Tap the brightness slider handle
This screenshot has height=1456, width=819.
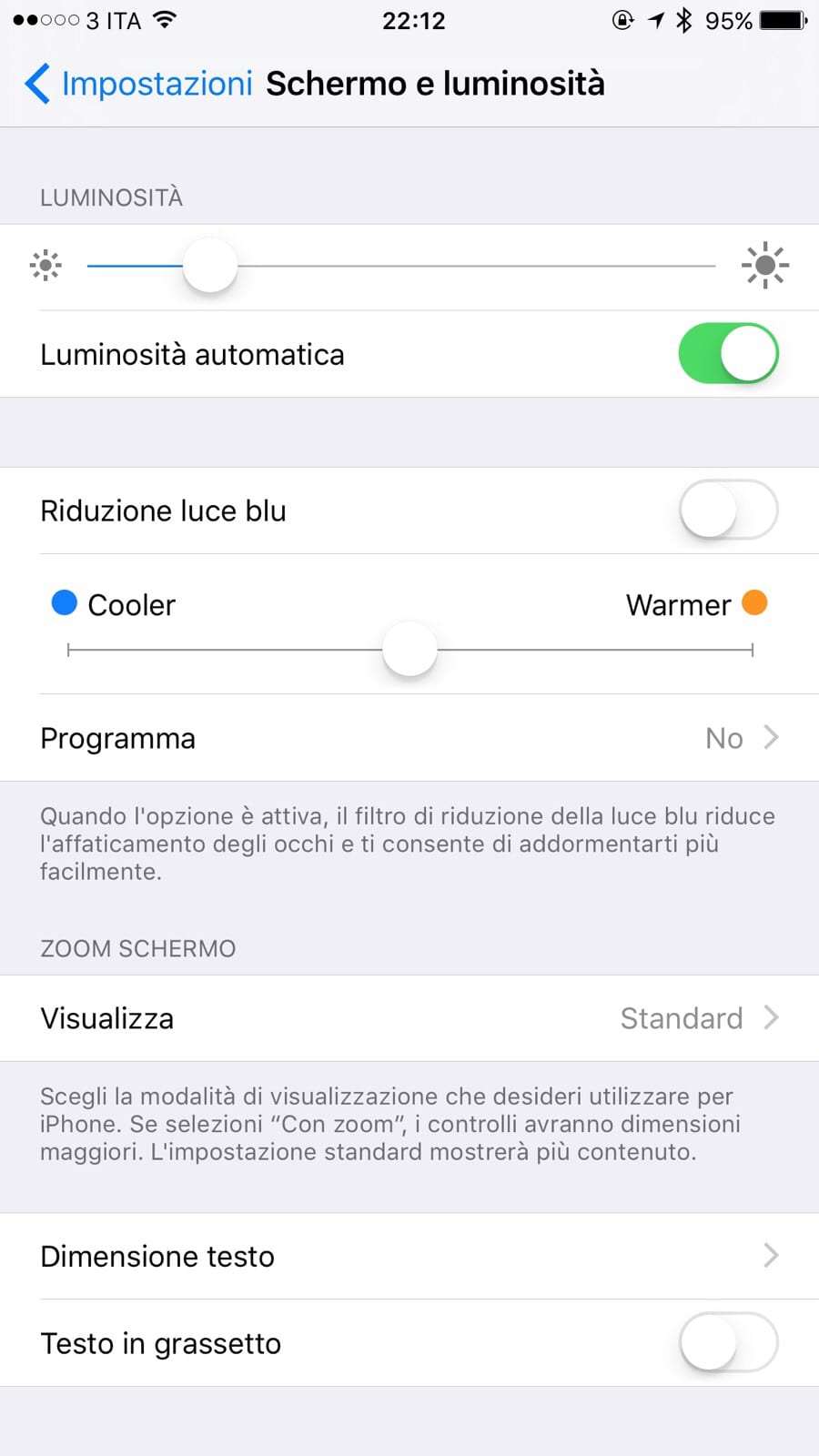pyautogui.click(x=210, y=266)
